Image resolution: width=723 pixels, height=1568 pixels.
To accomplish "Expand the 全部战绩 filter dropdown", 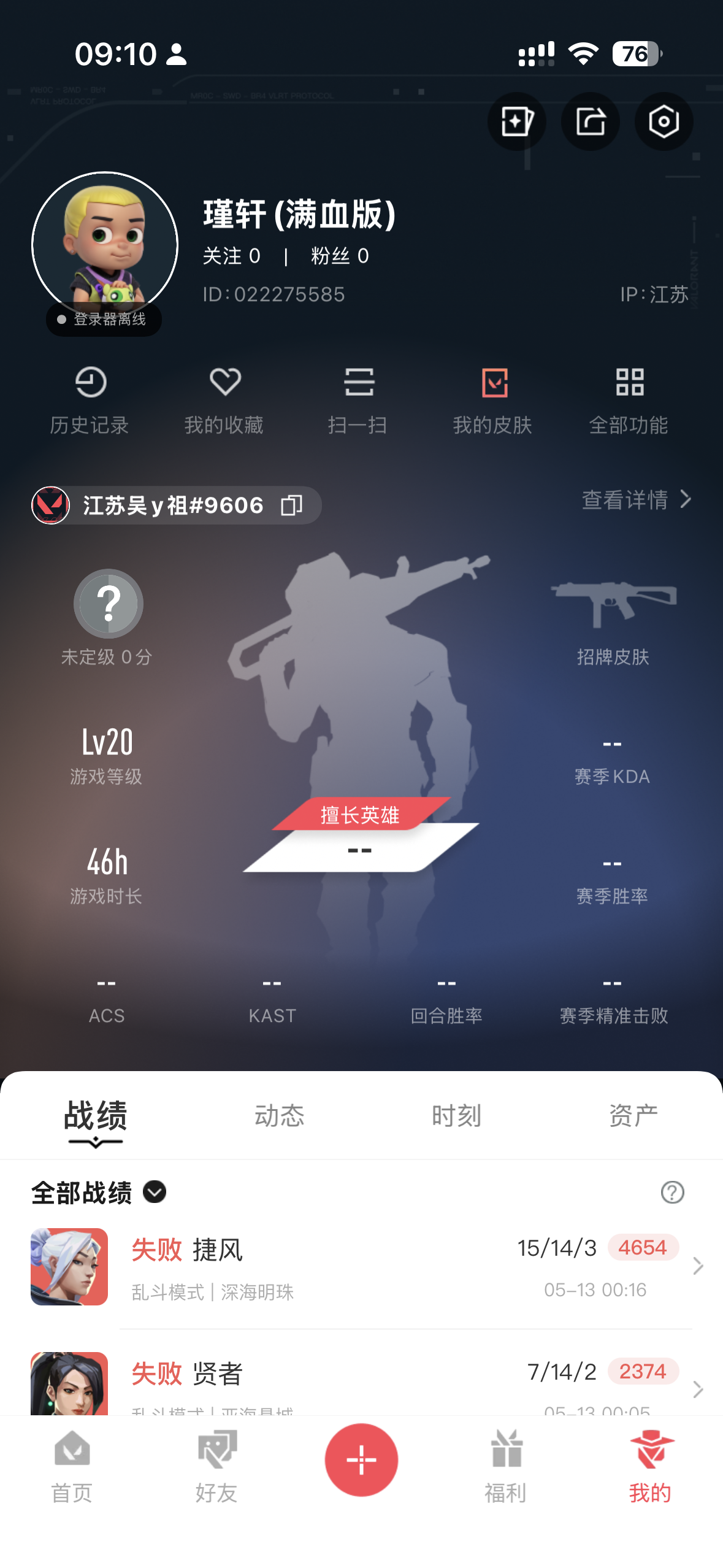I will [x=155, y=1192].
